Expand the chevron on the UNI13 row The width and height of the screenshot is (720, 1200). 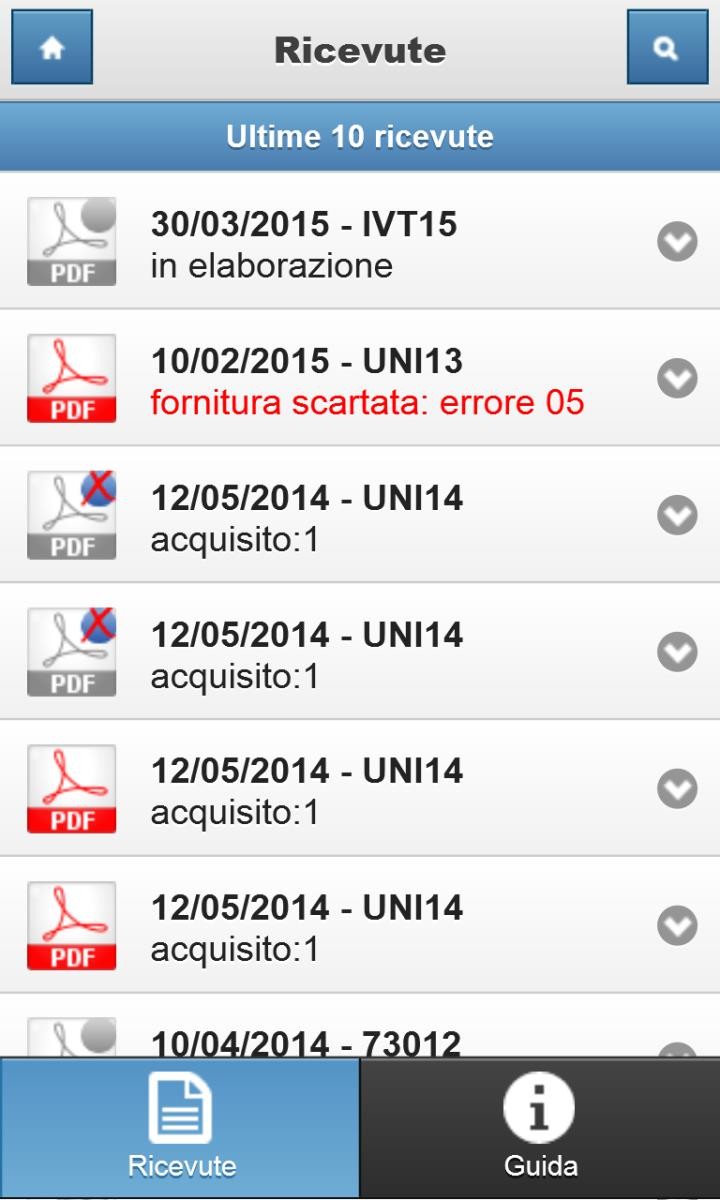click(677, 378)
